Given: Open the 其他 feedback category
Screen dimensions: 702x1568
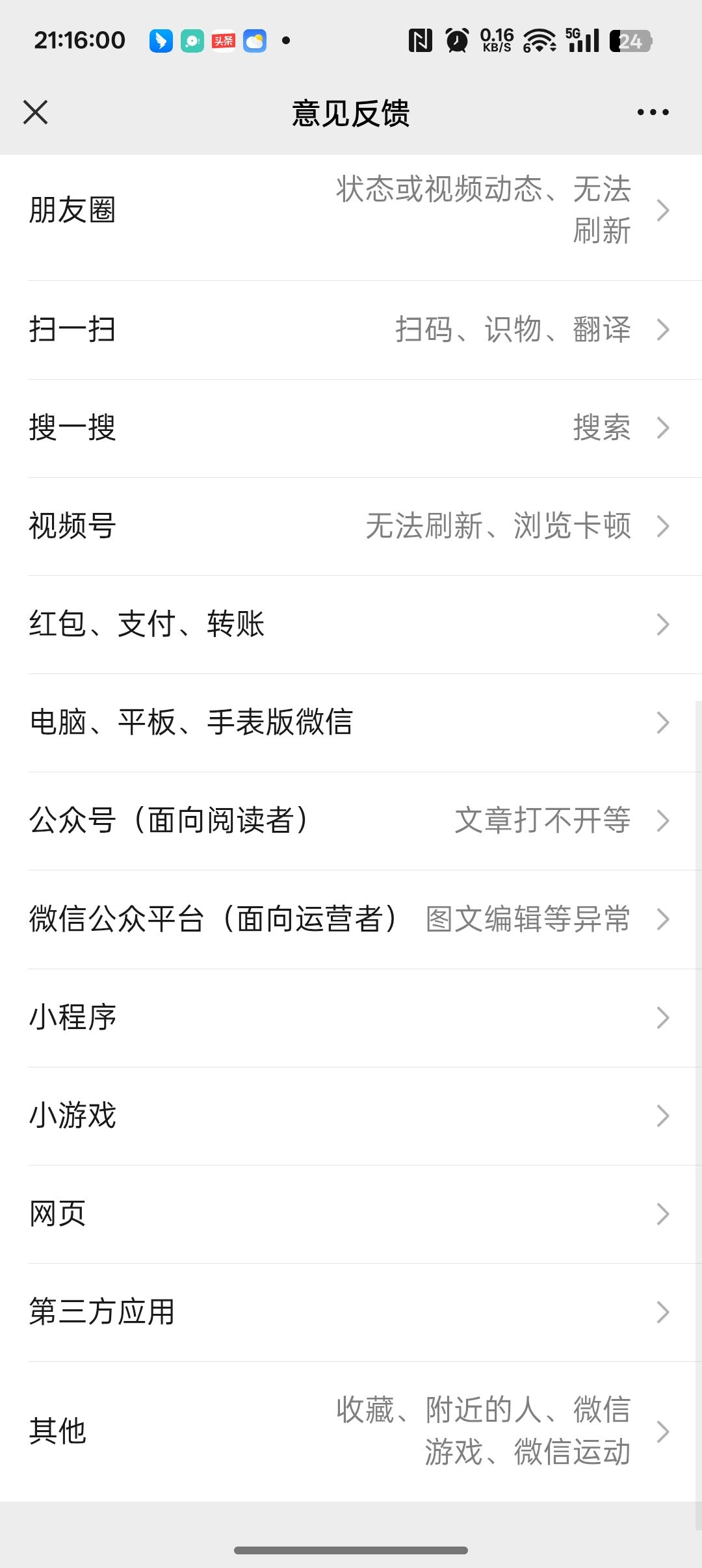Looking at the screenshot, I should point(351,1431).
